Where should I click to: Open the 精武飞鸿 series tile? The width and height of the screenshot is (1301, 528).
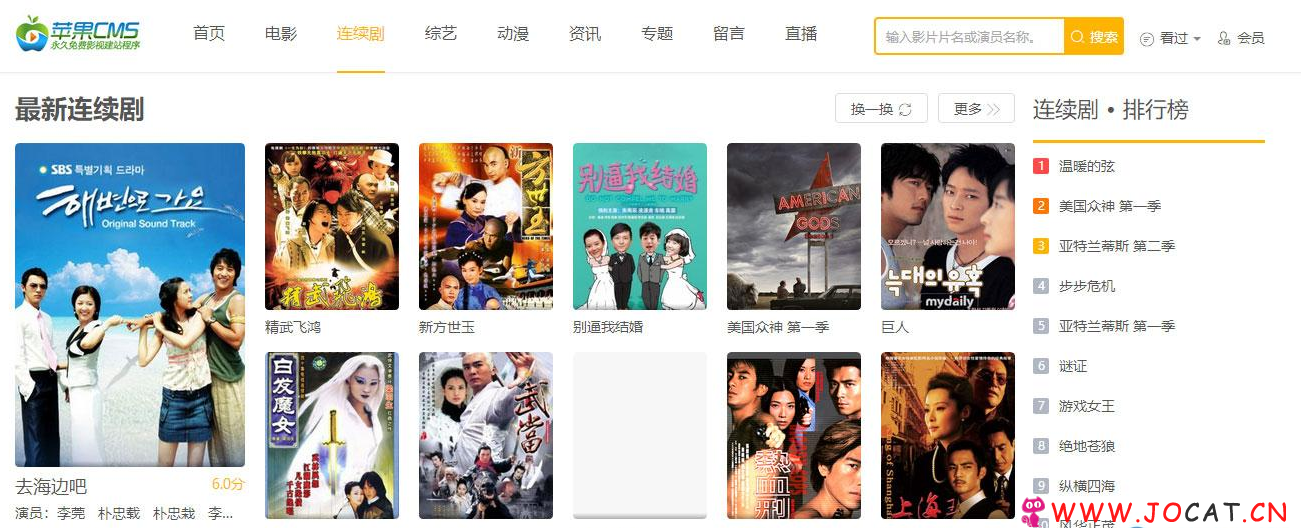(x=332, y=227)
